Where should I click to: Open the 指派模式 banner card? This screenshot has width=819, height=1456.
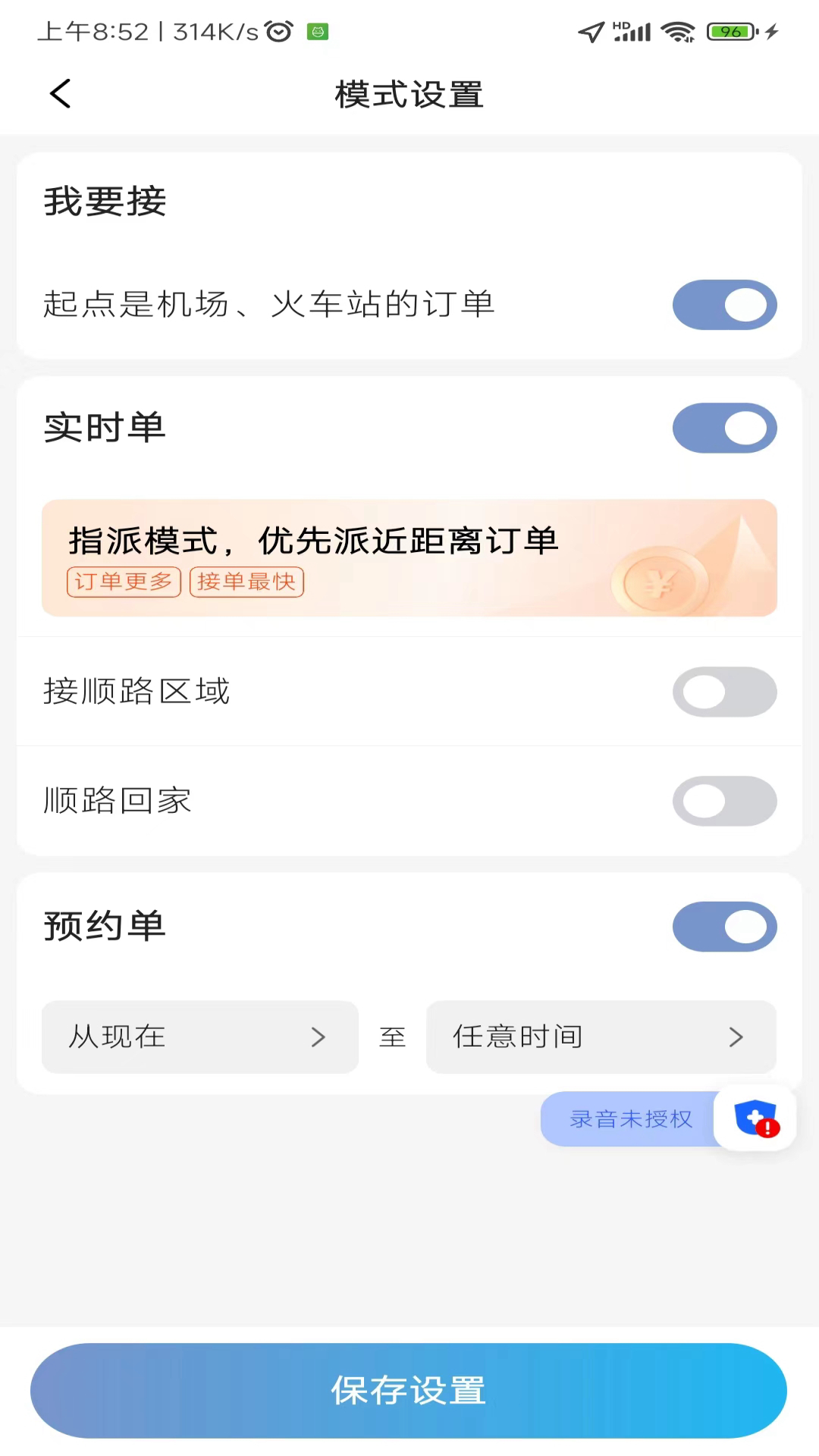tap(409, 557)
